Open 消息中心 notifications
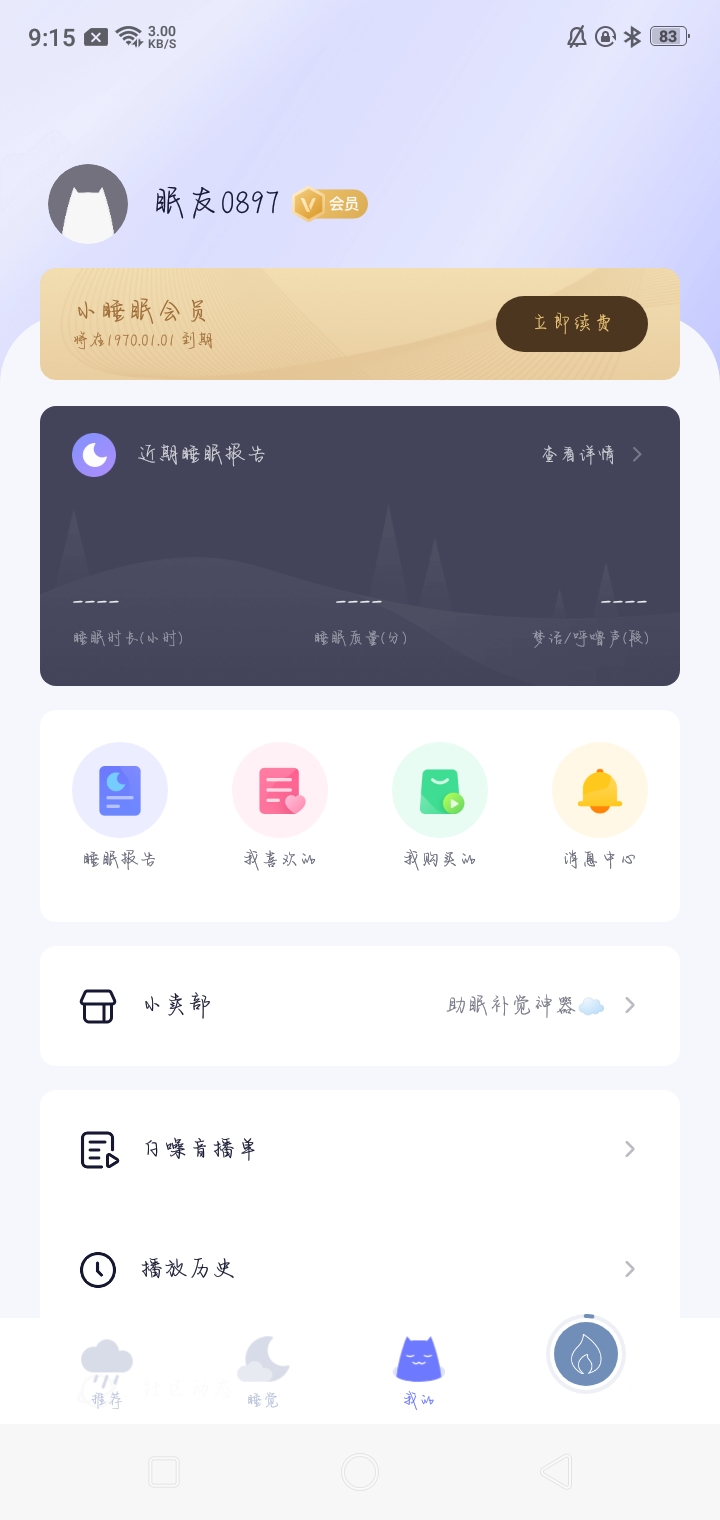Image resolution: width=720 pixels, height=1520 pixels. pos(600,805)
